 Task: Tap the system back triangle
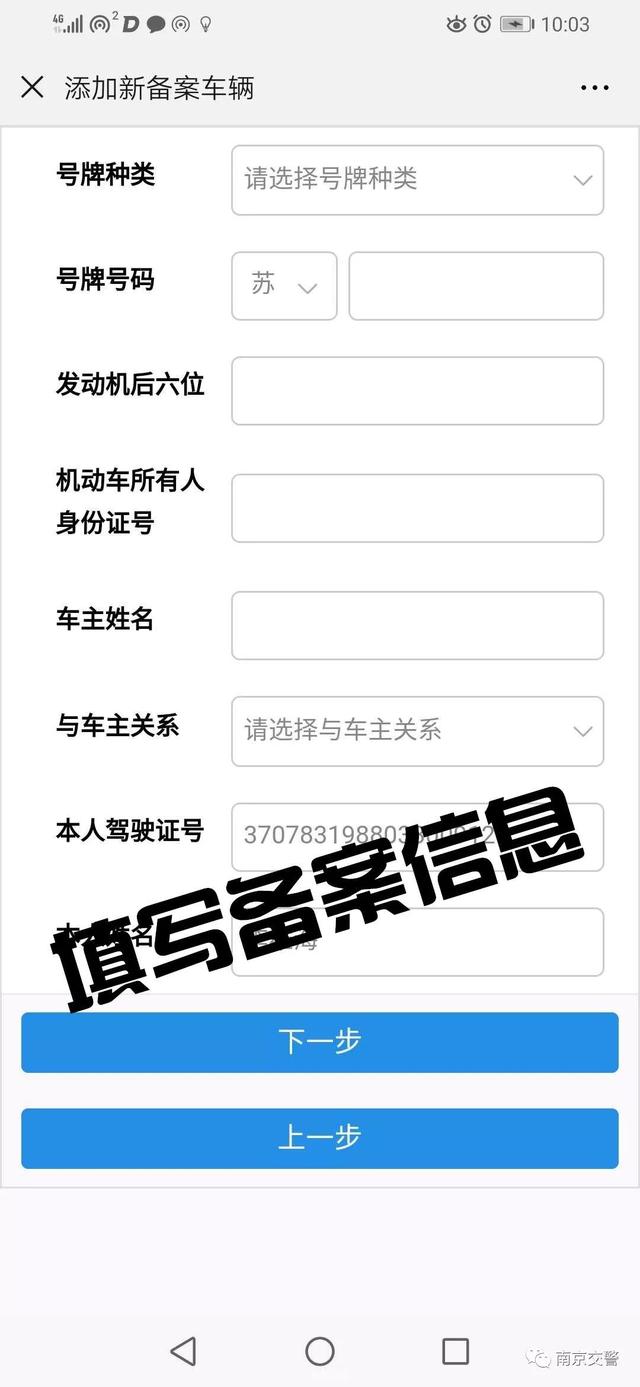pos(183,1351)
